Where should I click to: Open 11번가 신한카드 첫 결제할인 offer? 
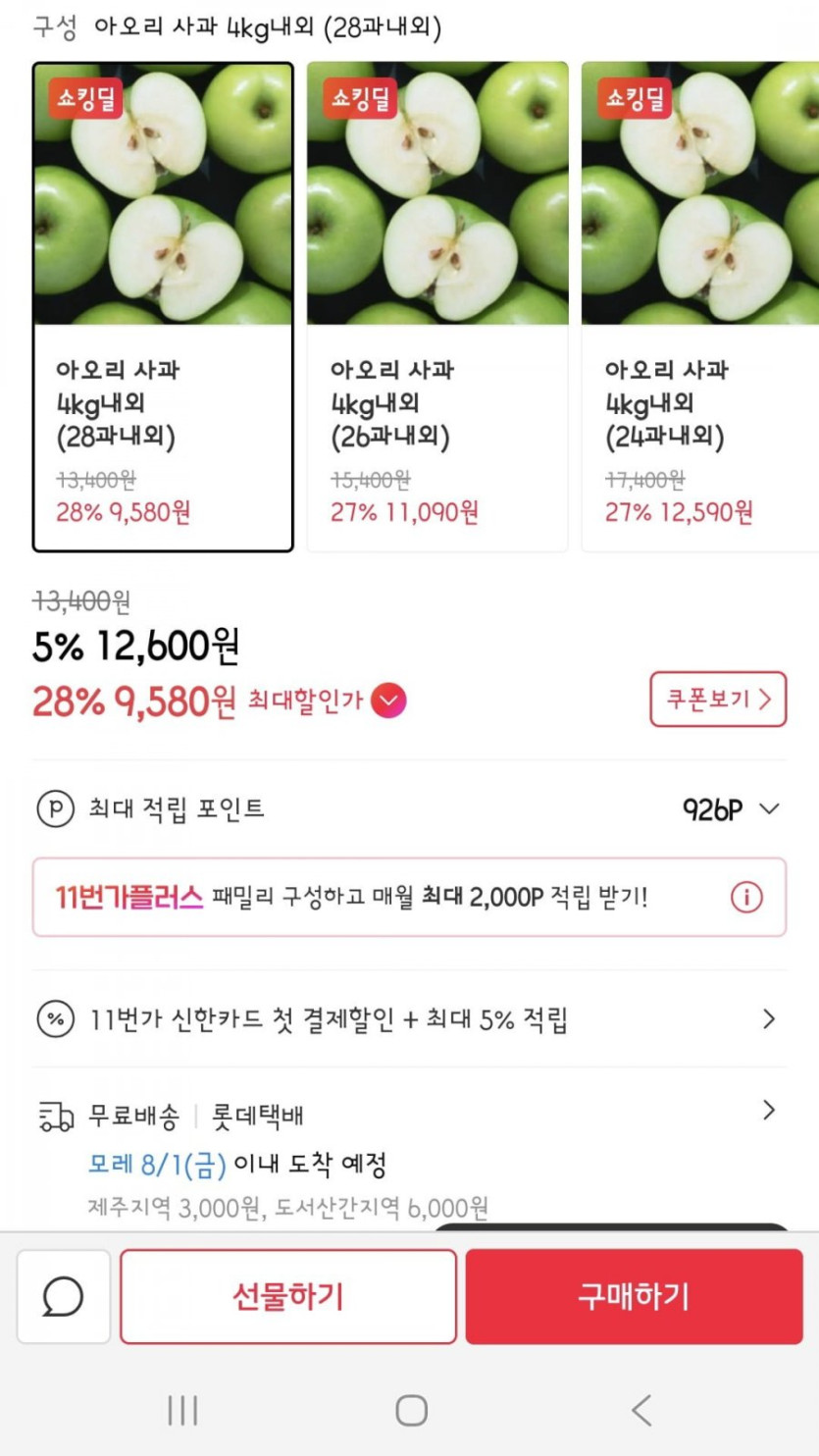pyautogui.click(x=409, y=1019)
